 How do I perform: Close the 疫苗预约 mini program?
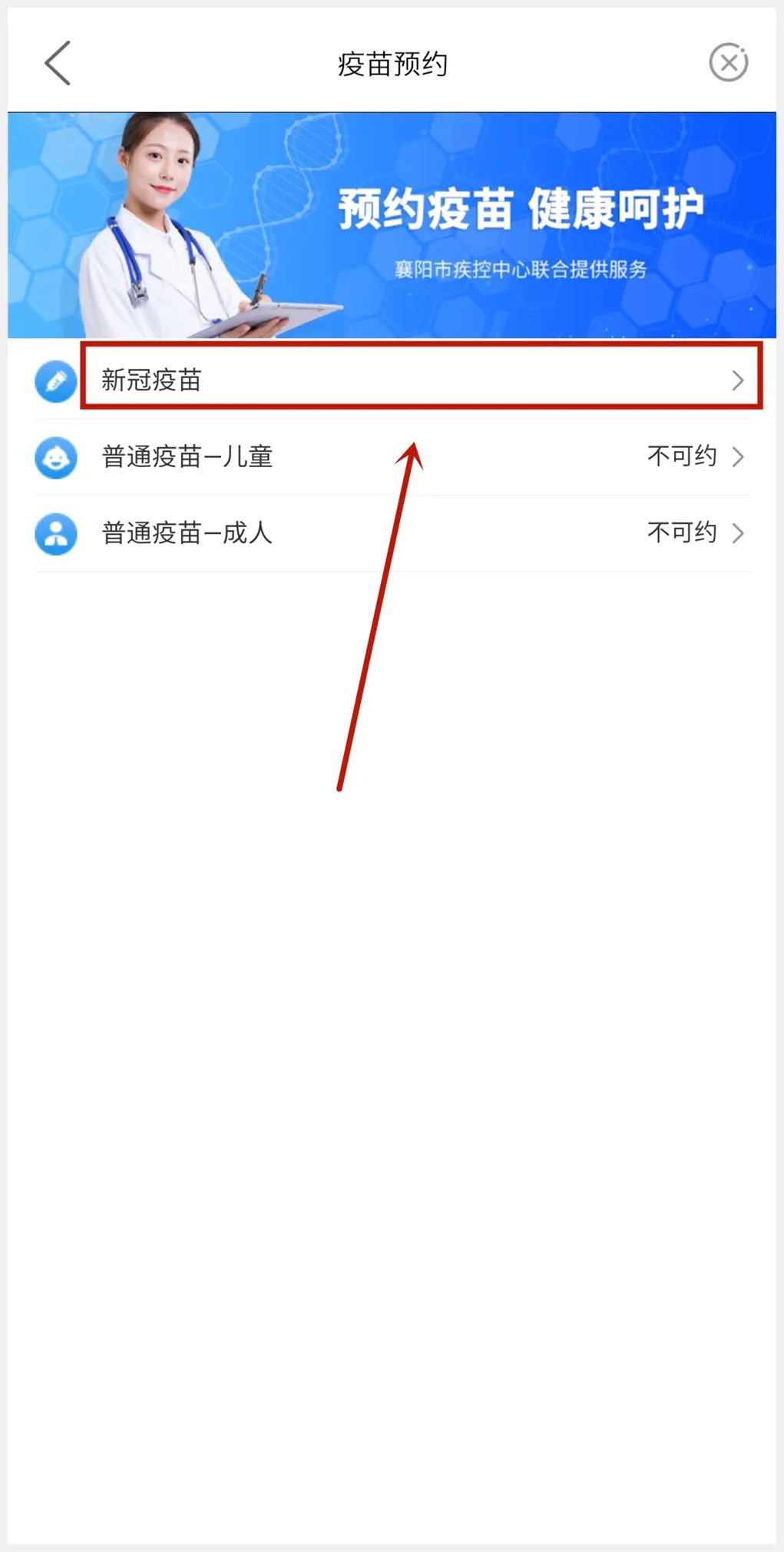(728, 63)
